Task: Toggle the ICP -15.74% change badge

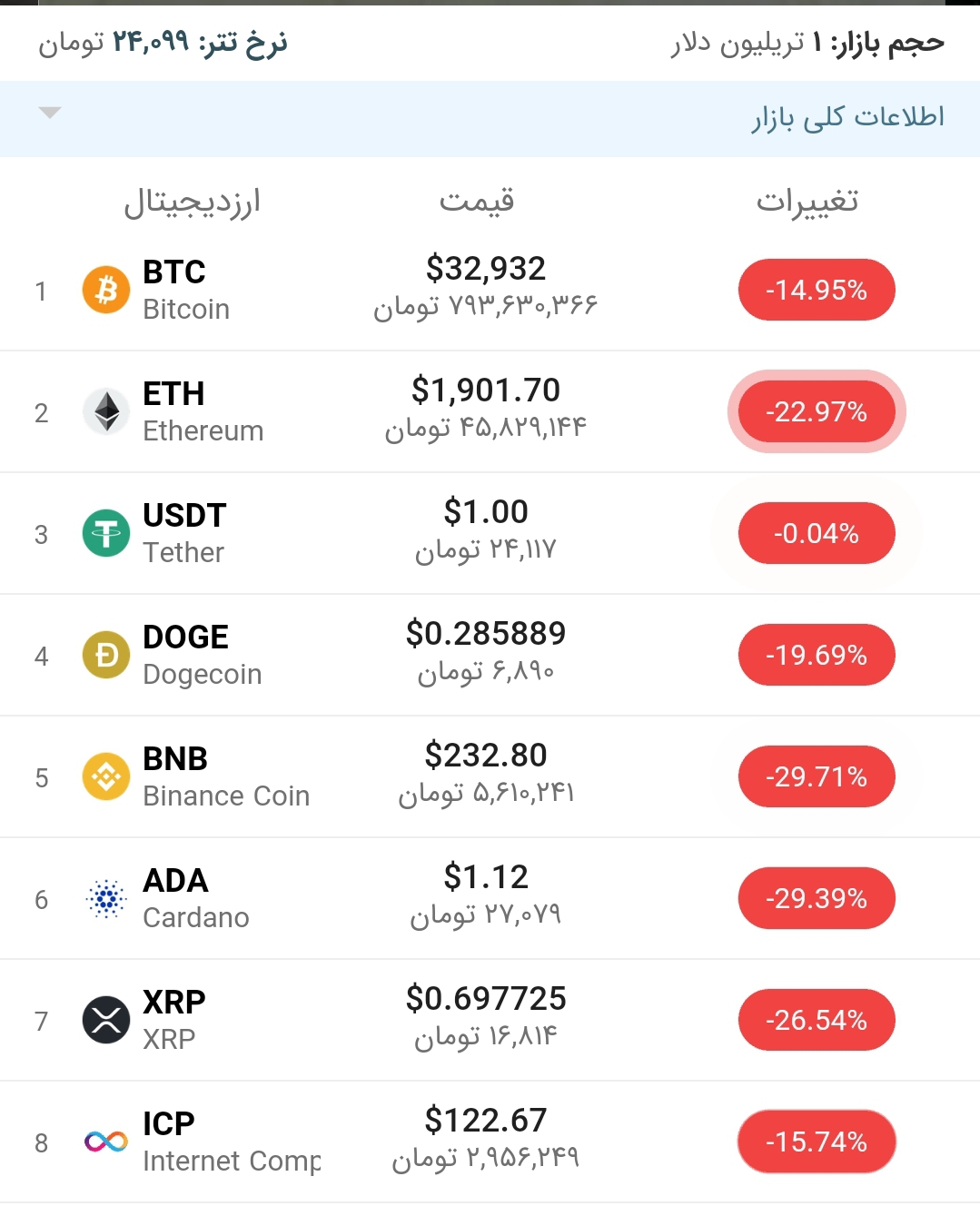Action: [x=816, y=1142]
